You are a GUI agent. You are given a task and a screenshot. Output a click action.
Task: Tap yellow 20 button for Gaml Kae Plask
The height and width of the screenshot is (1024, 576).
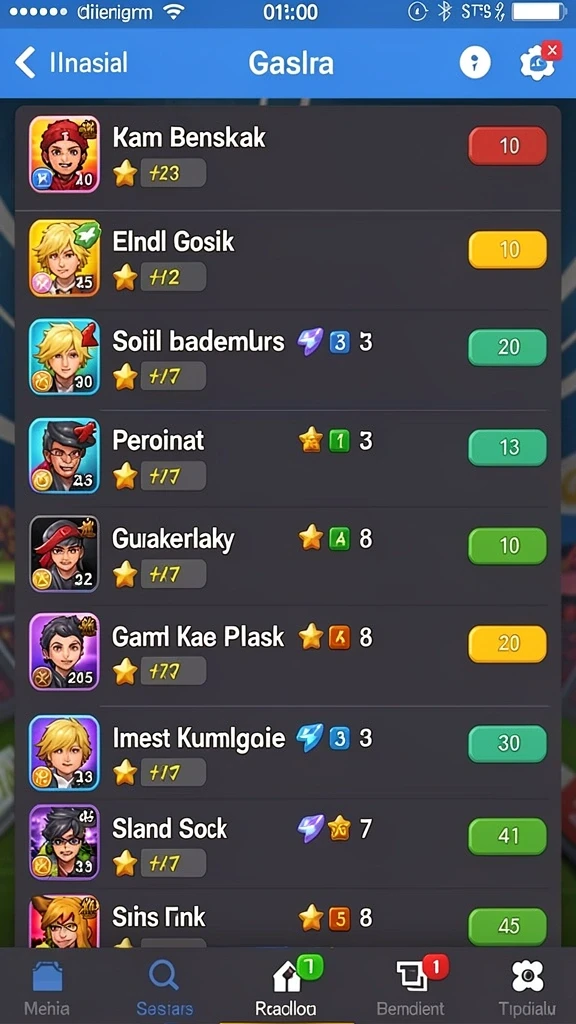507,644
